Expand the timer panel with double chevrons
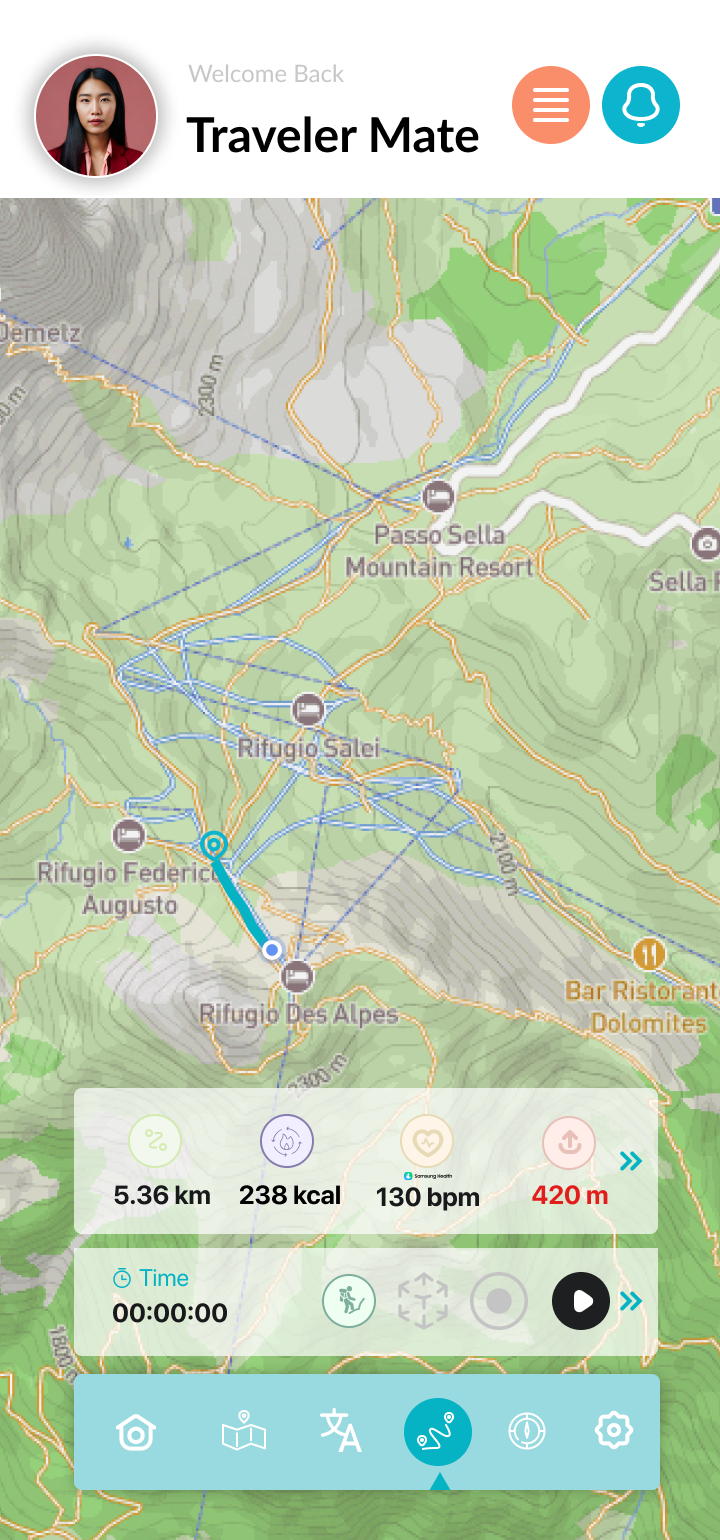The height and width of the screenshot is (1540, 720). tap(630, 1301)
